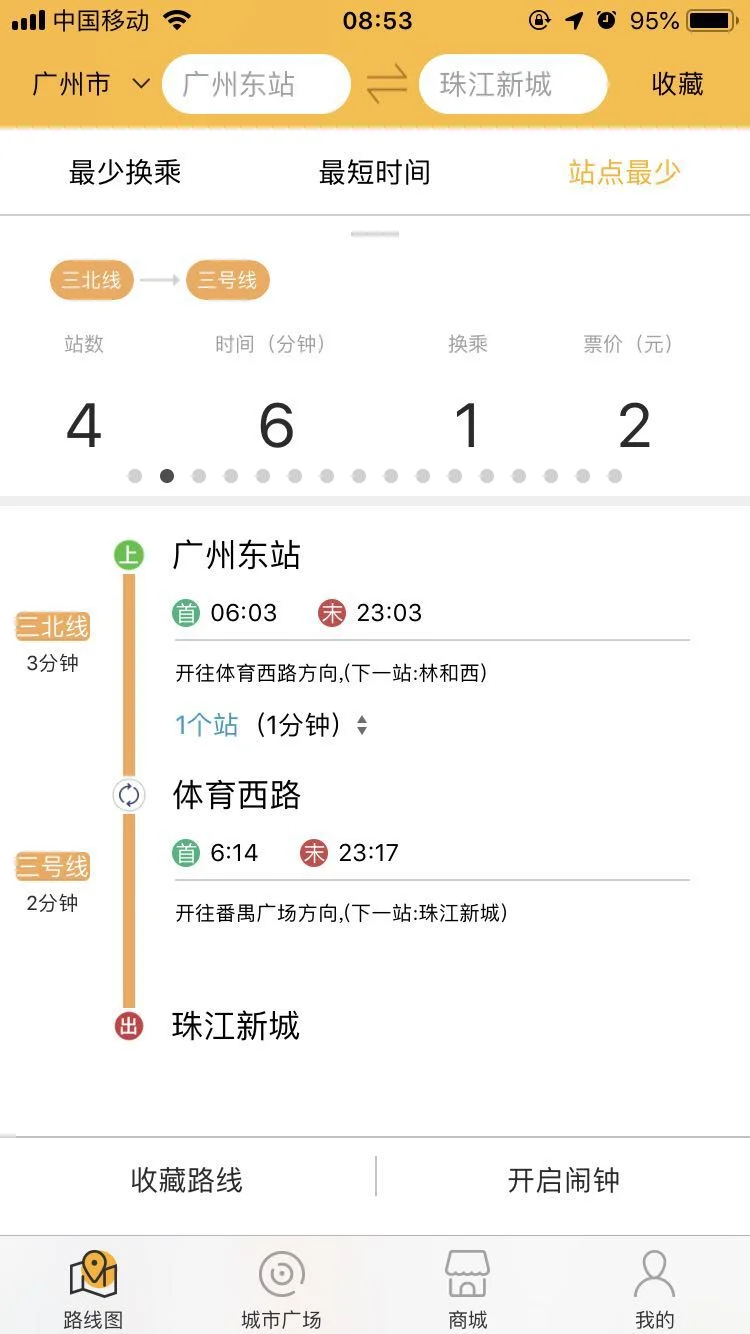Switch to the 最少换乘 sorting tab
This screenshot has width=750, height=1334.
(x=123, y=171)
